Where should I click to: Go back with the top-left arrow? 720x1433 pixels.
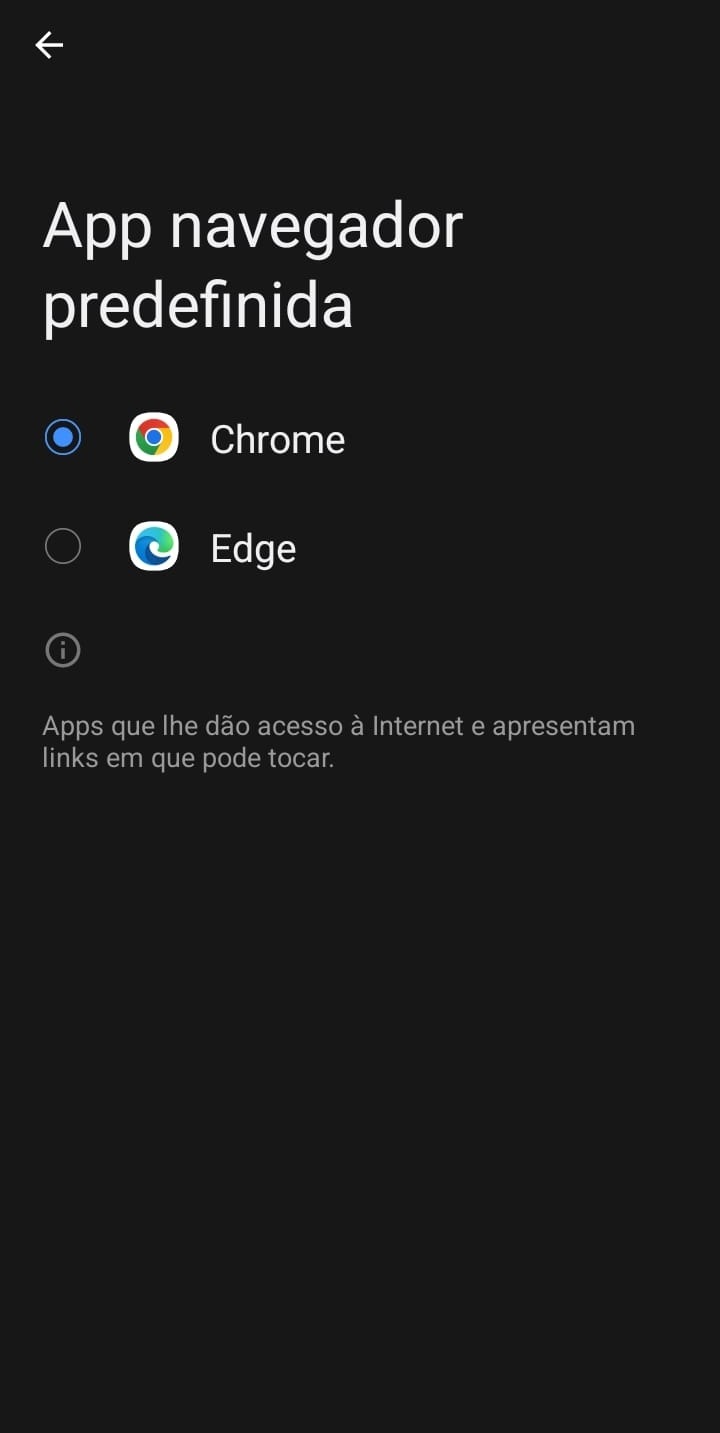[49, 45]
